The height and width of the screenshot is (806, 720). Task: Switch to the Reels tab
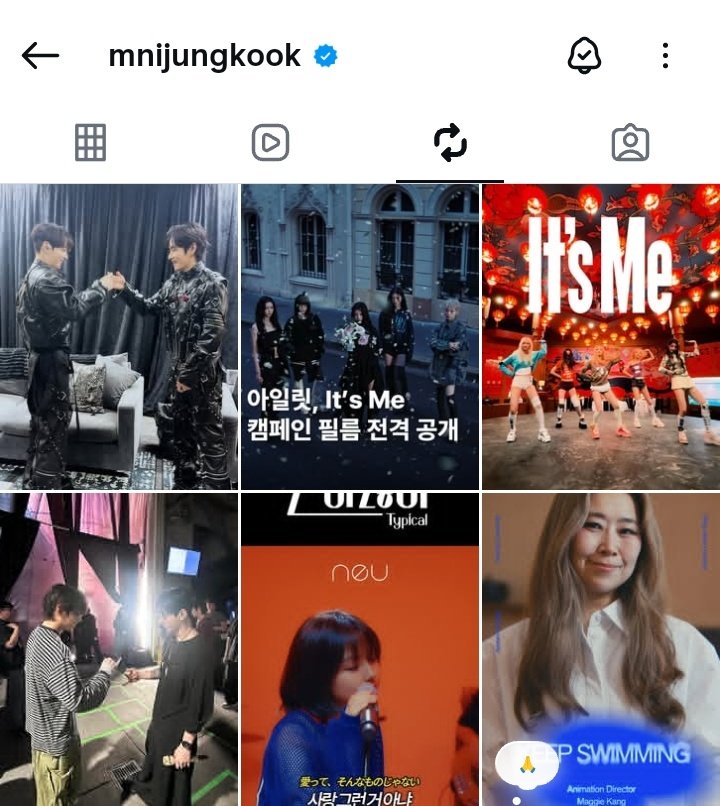[270, 142]
